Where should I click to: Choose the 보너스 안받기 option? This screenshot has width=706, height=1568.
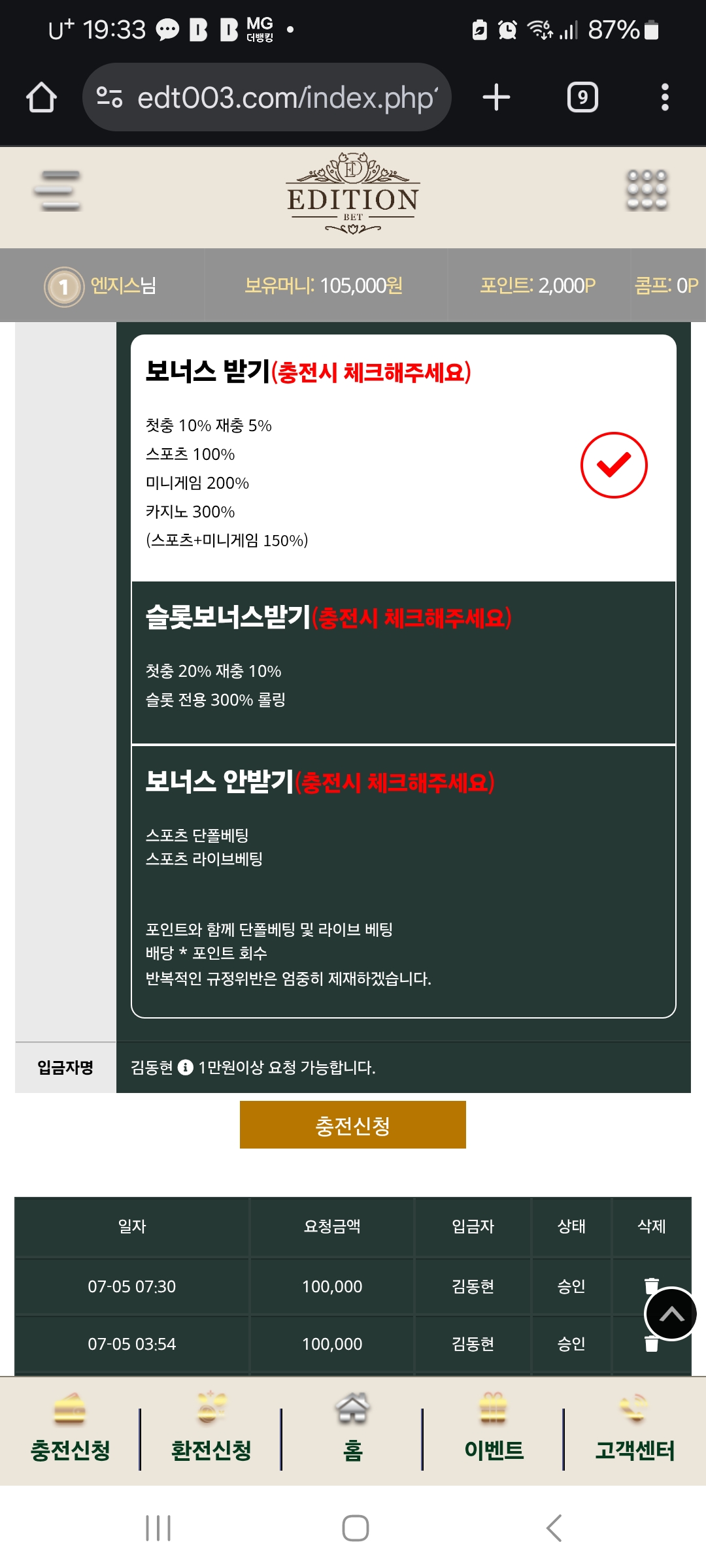(403, 881)
